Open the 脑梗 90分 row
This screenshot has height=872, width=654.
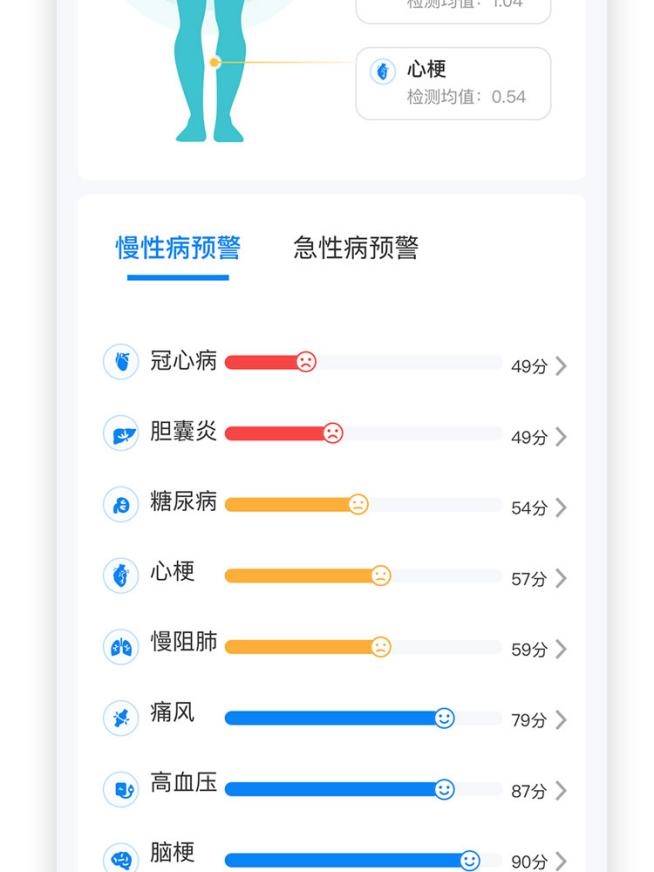(335, 858)
